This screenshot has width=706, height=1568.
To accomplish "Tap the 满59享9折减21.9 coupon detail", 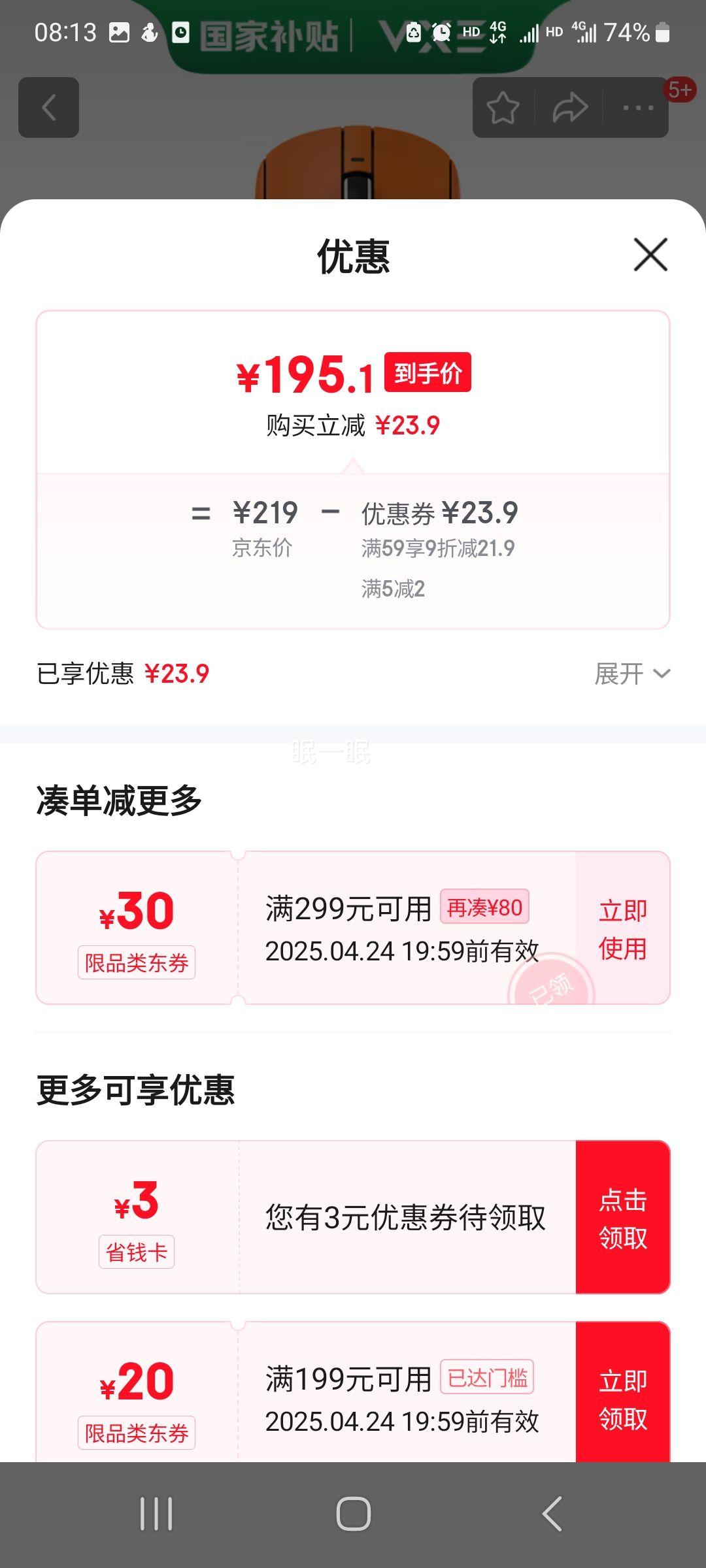I will click(x=438, y=549).
